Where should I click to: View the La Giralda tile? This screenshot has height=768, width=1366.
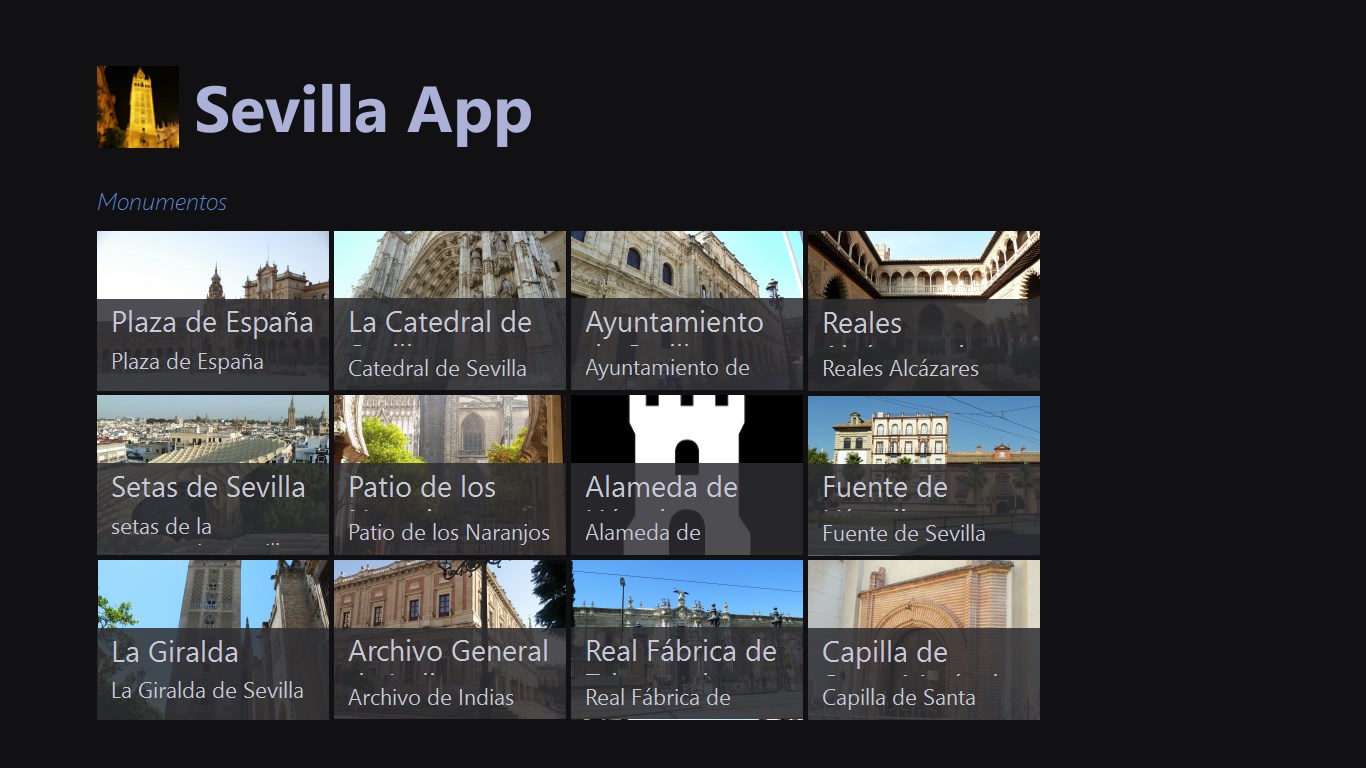213,640
